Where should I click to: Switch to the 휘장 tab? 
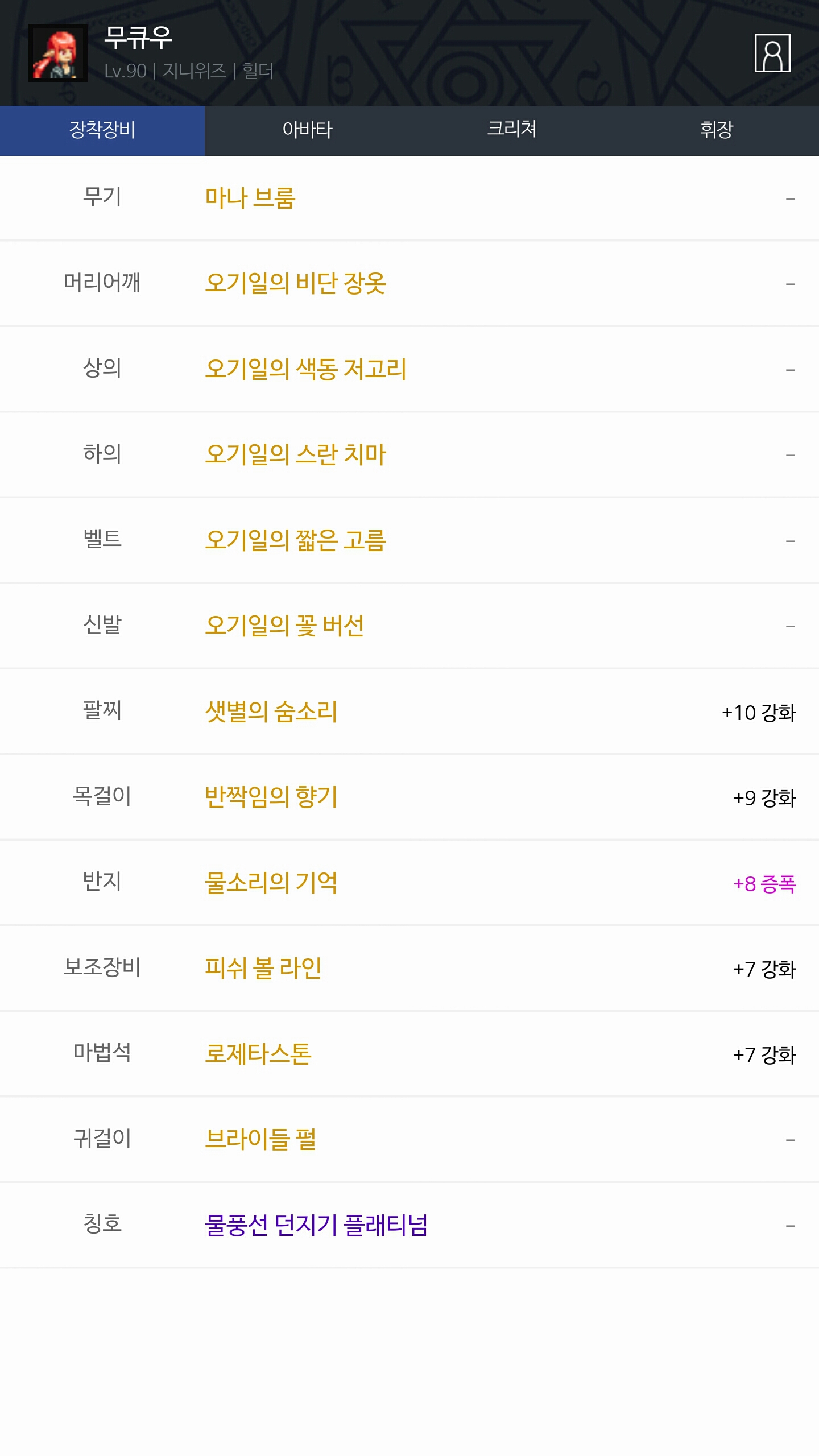coord(717,130)
